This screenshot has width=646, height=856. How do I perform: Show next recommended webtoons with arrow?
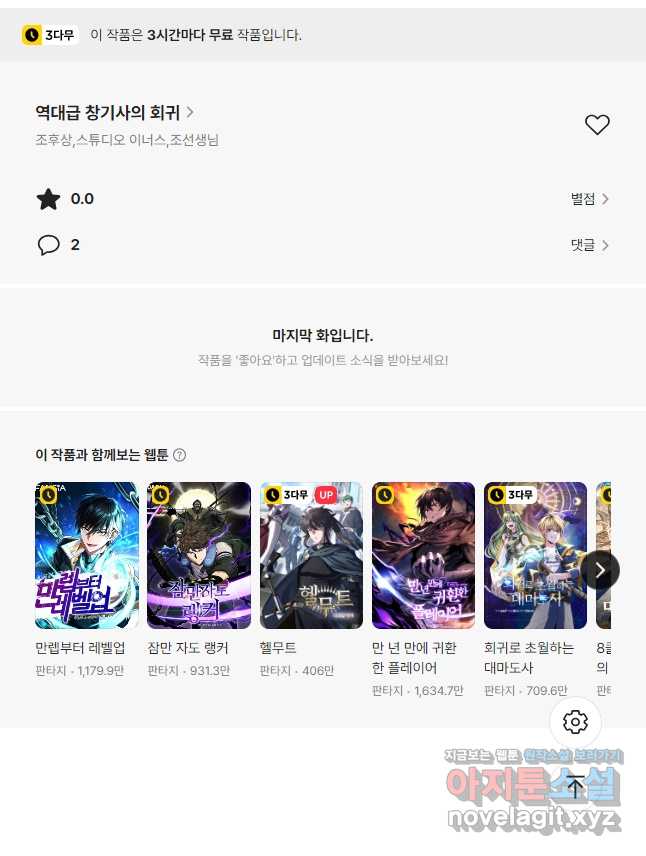pyautogui.click(x=600, y=570)
